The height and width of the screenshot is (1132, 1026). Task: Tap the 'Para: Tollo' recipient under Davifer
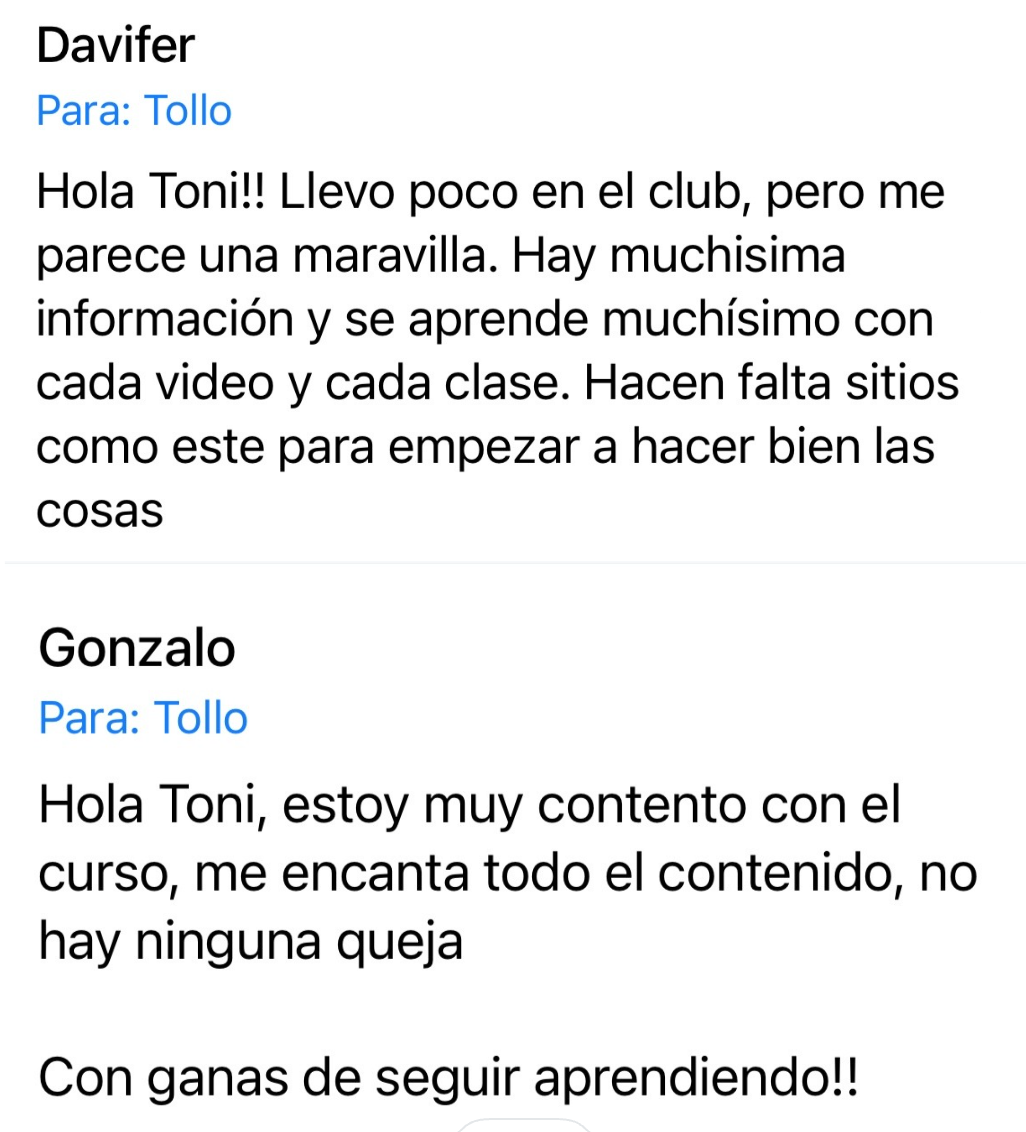click(134, 110)
